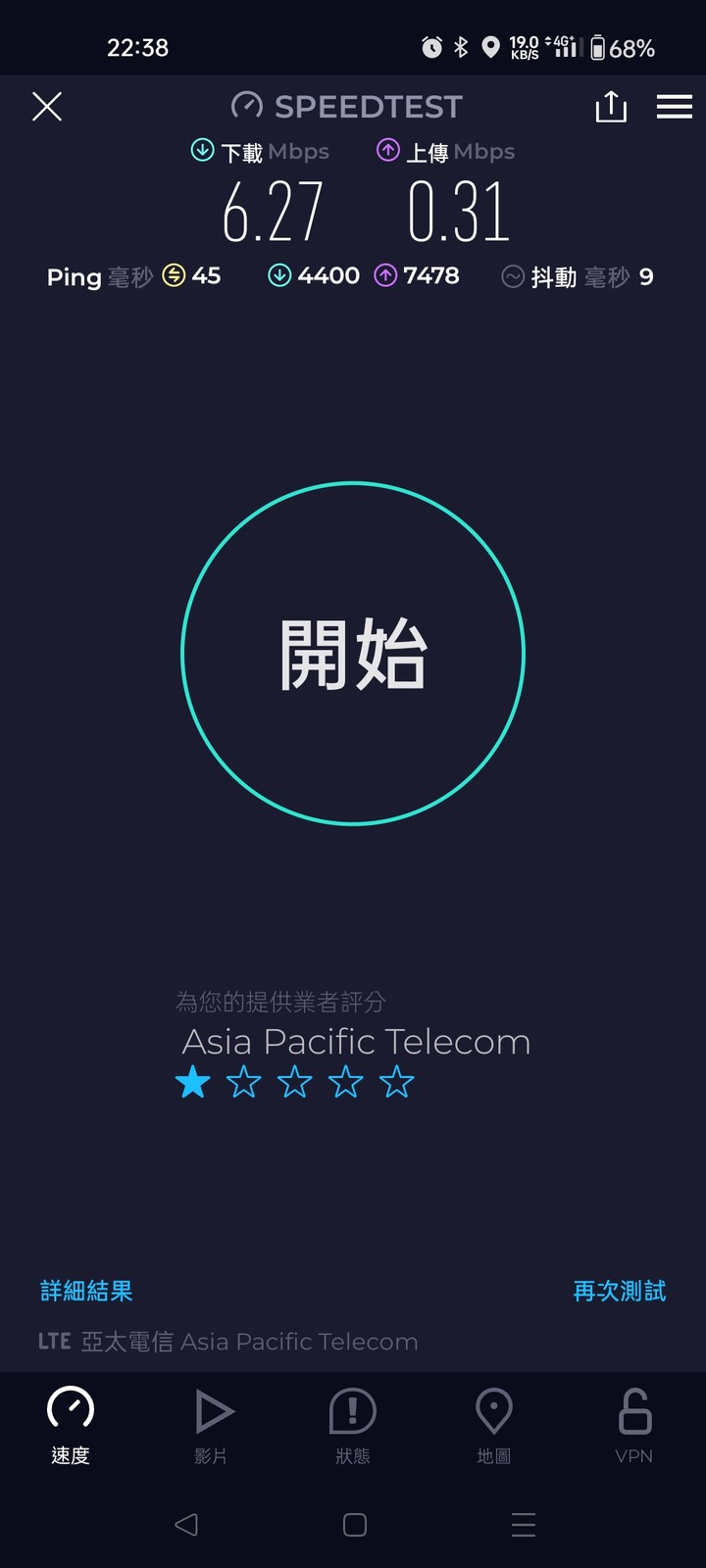Go back with the system back button
The image size is (706, 1568).
pyautogui.click(x=186, y=1525)
